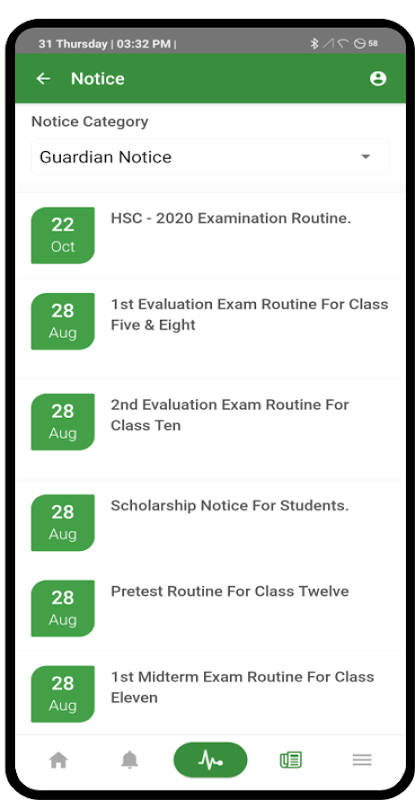
Task: Open the notifications bell tab
Action: coord(130,760)
